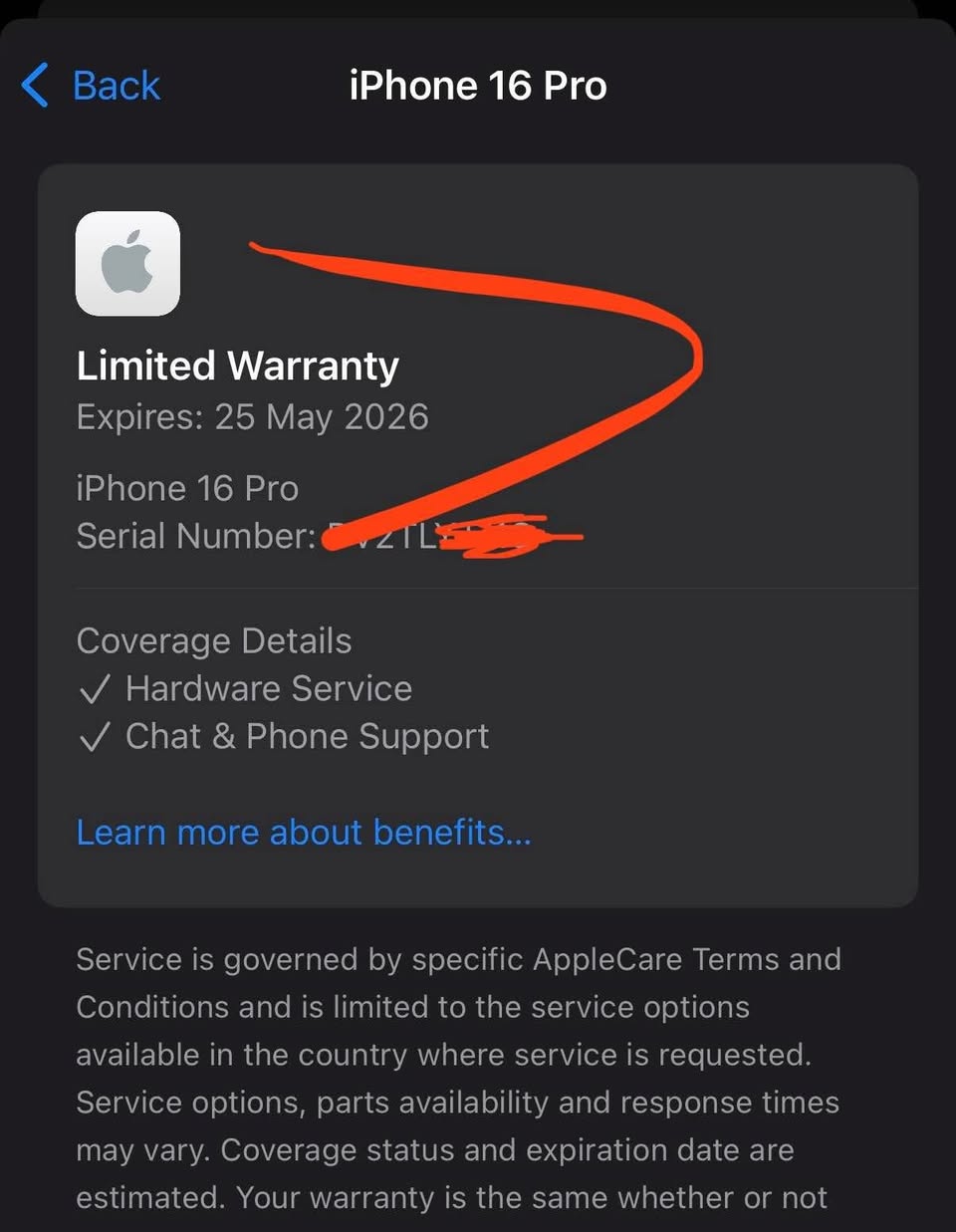
Task: Go back to the previous screen
Action: coord(92,86)
